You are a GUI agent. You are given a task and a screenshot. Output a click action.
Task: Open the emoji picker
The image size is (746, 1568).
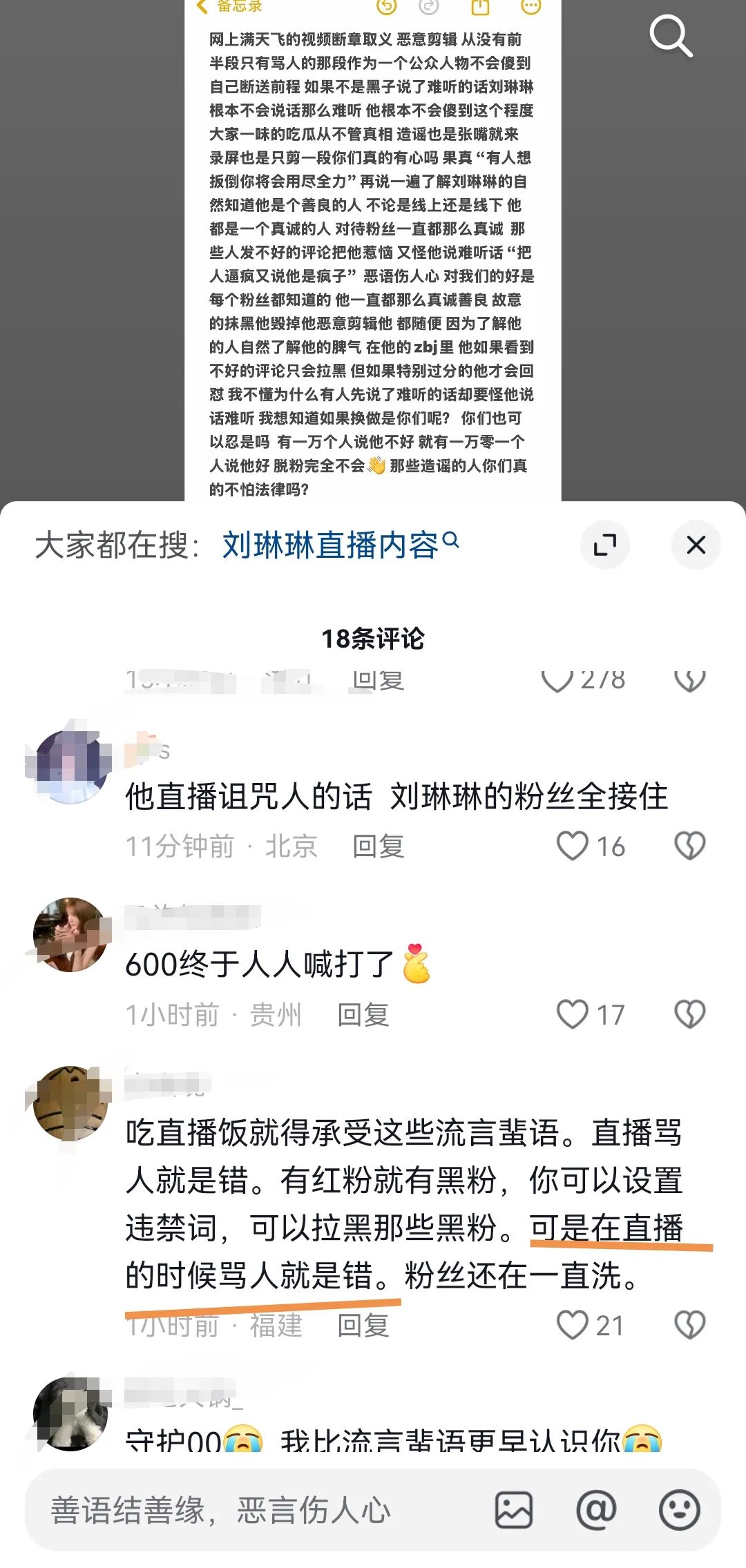pos(680,1510)
